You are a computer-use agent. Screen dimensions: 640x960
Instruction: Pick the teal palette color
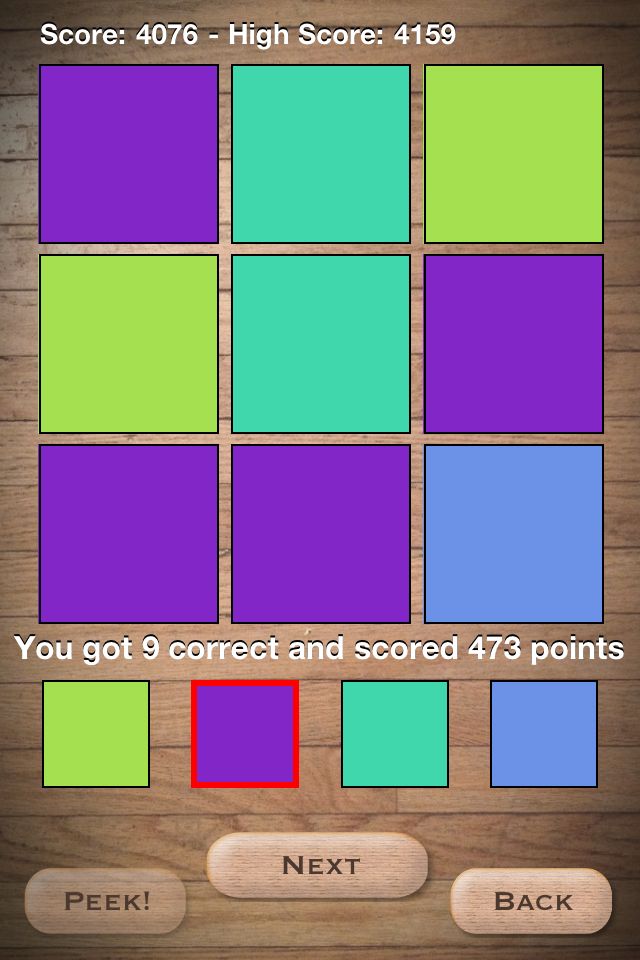tap(395, 734)
